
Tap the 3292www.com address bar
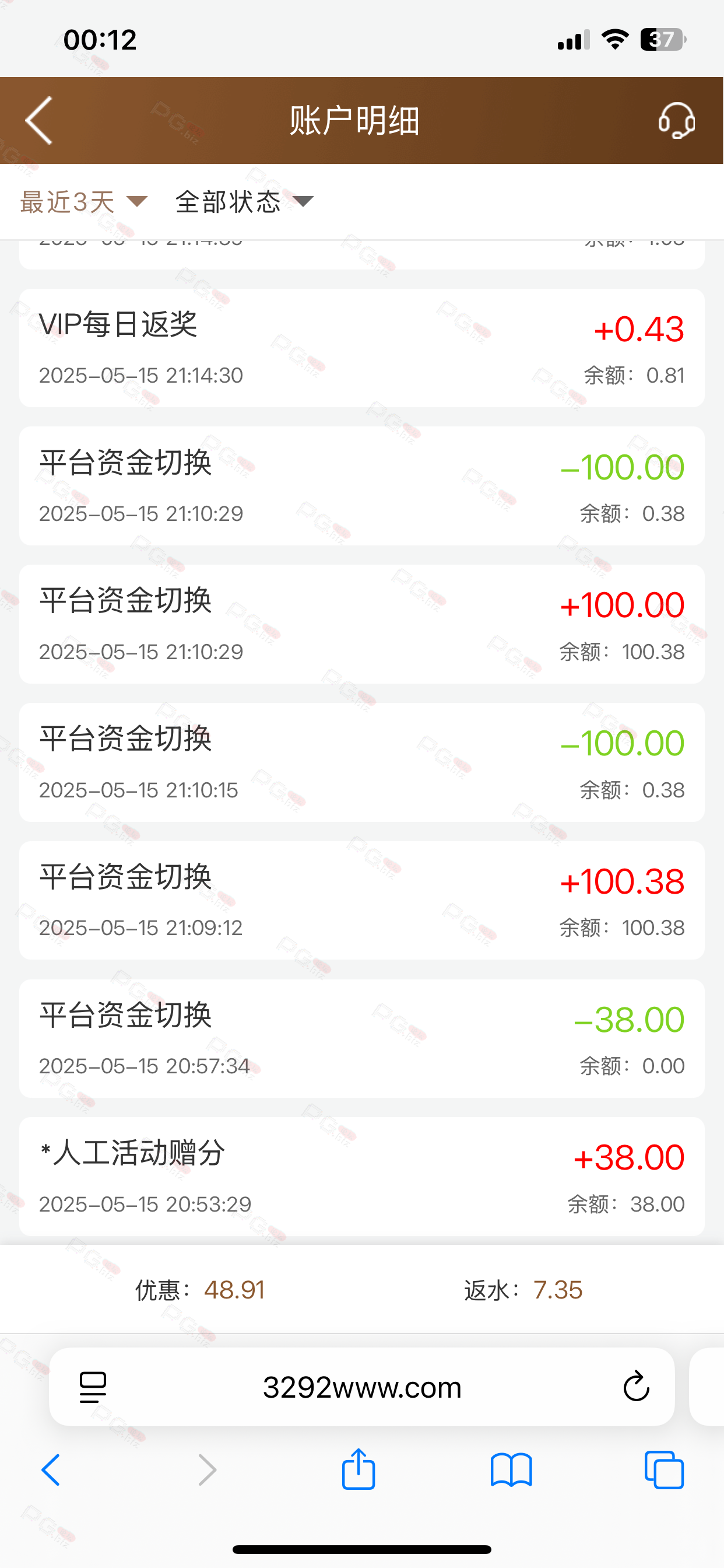point(361,1387)
